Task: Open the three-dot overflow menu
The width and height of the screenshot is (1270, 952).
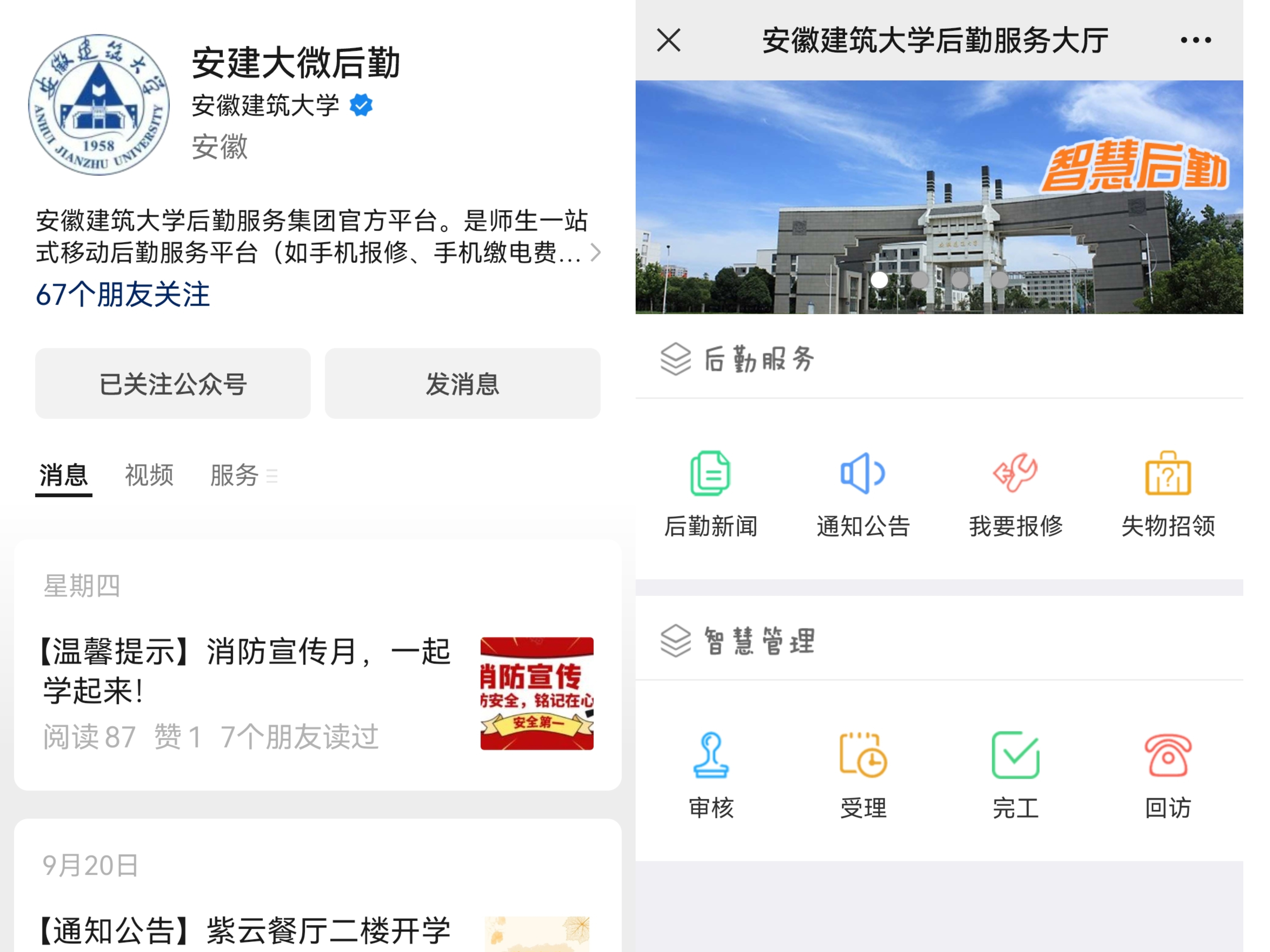Action: pos(1195,40)
